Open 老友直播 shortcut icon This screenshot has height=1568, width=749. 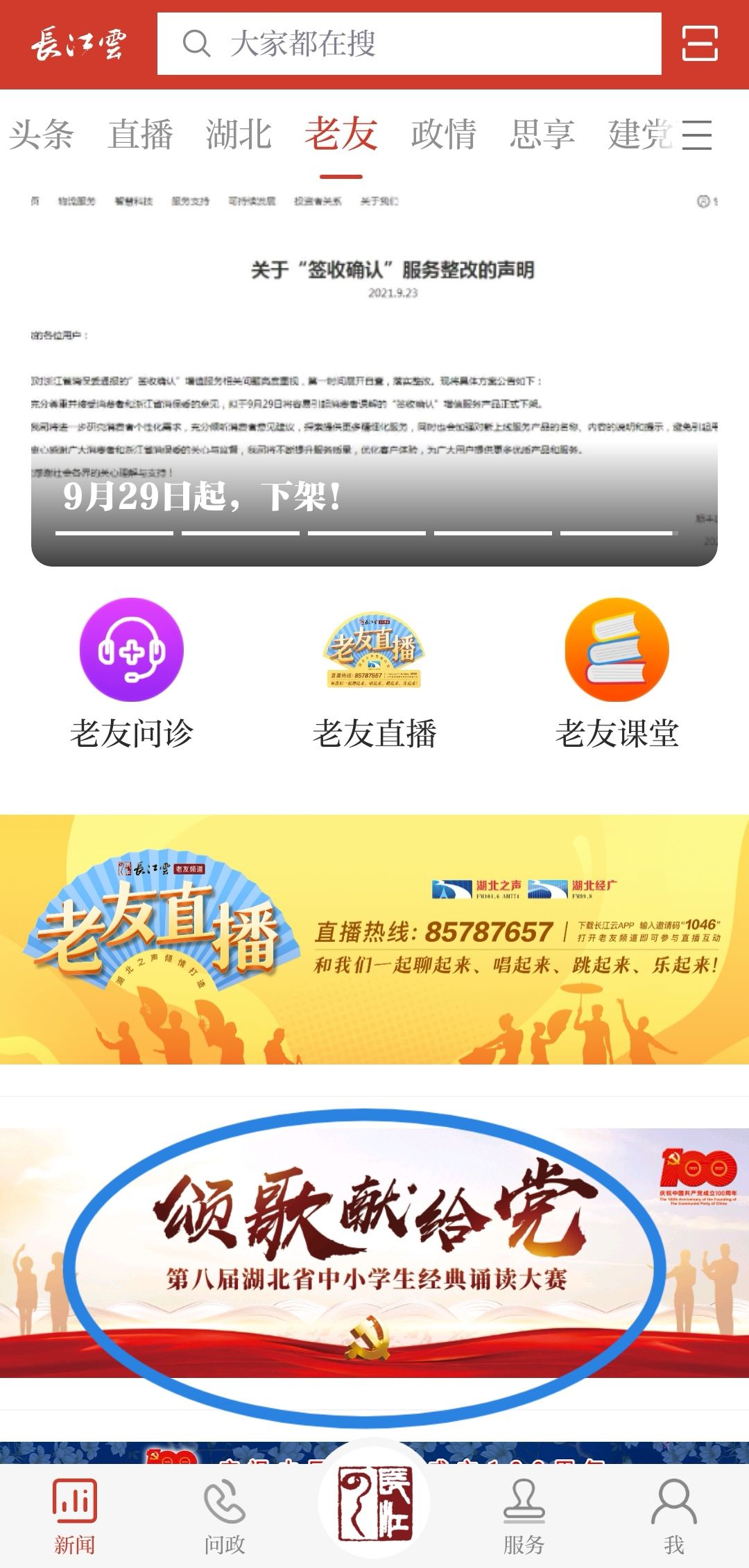click(374, 673)
